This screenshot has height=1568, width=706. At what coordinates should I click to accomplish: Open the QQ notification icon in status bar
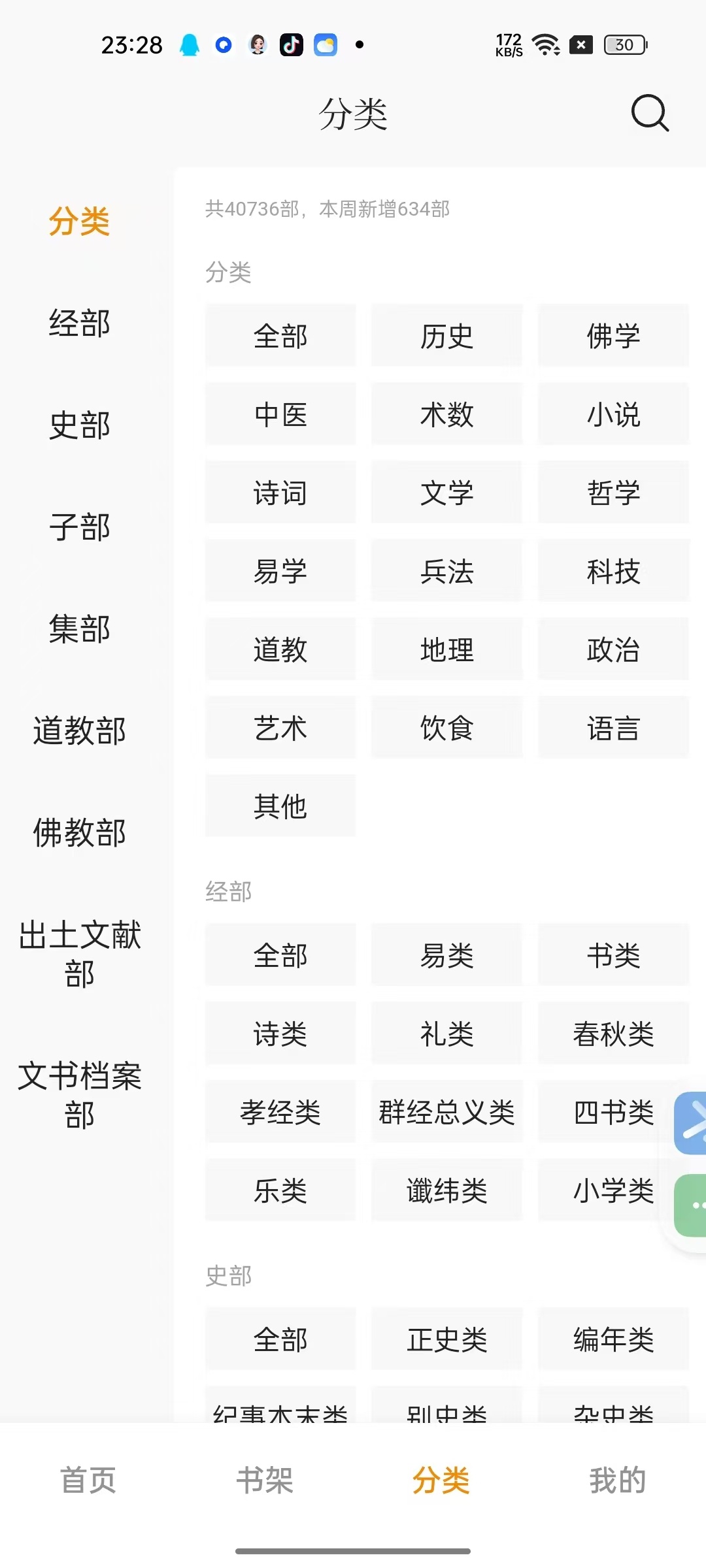pyautogui.click(x=190, y=44)
